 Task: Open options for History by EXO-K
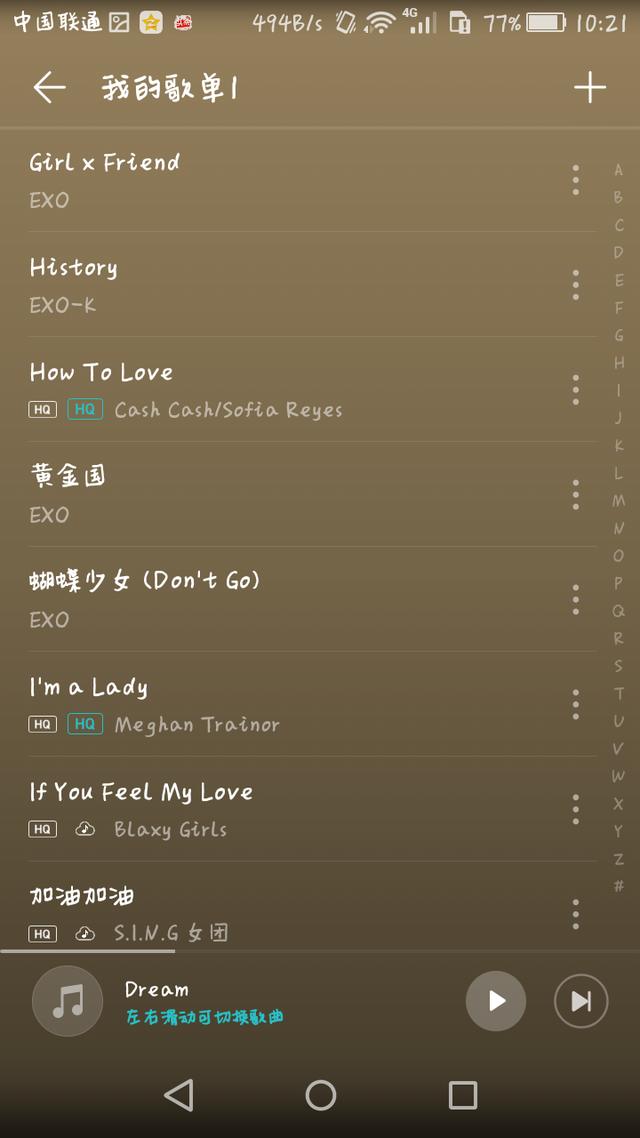pyautogui.click(x=575, y=284)
